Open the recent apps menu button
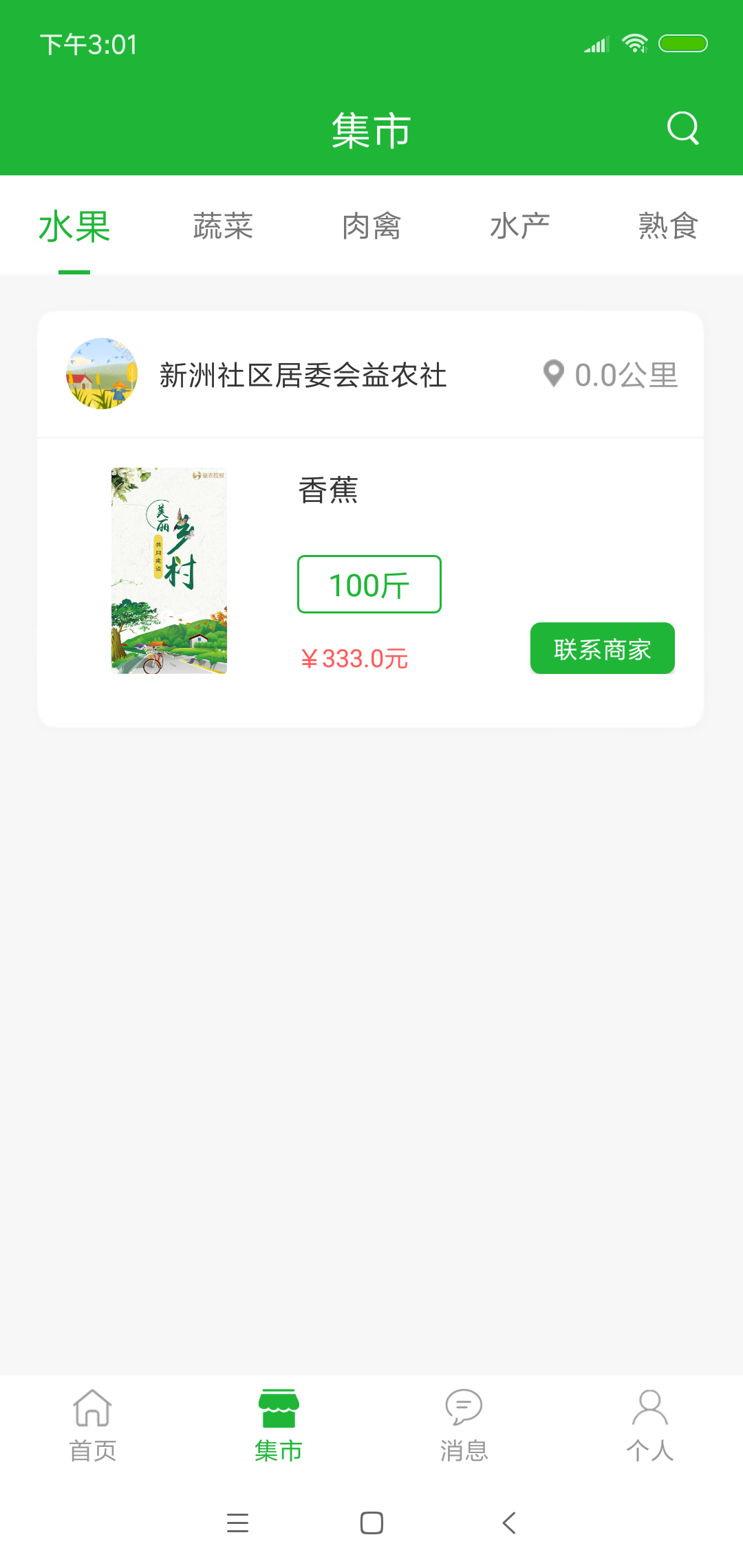The width and height of the screenshot is (743, 1568). click(x=237, y=1523)
